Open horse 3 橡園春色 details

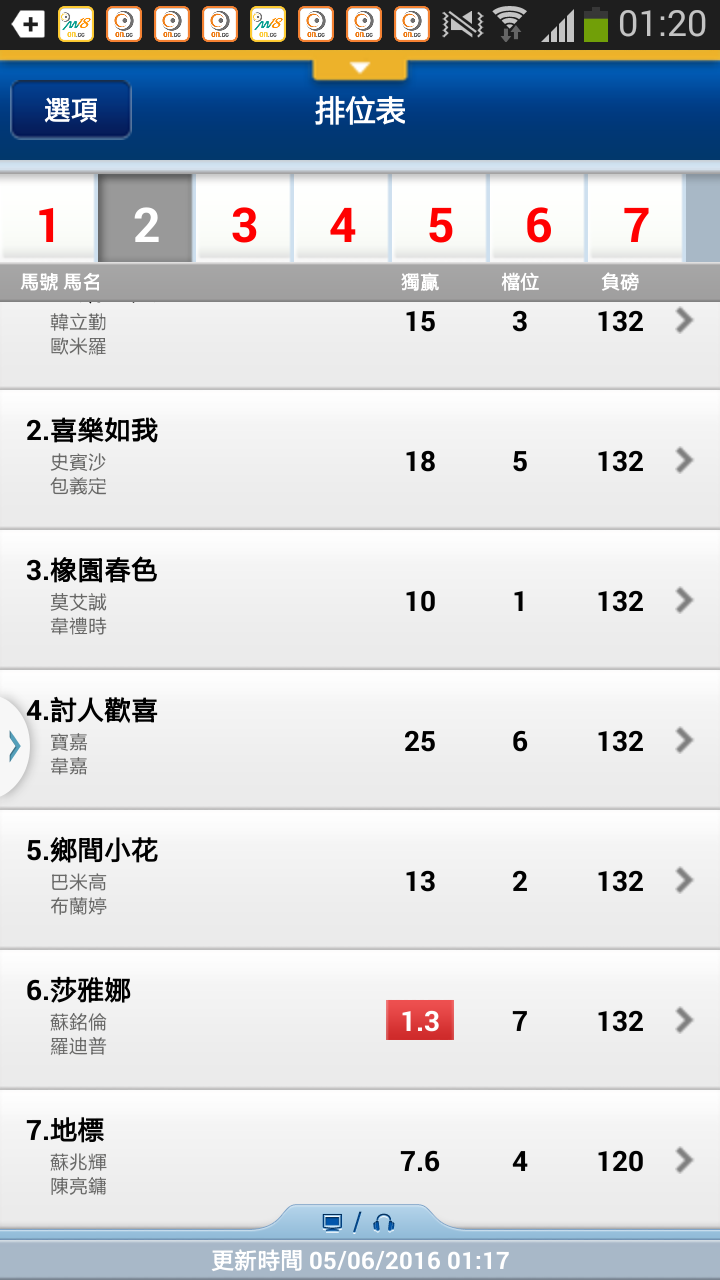(360, 600)
